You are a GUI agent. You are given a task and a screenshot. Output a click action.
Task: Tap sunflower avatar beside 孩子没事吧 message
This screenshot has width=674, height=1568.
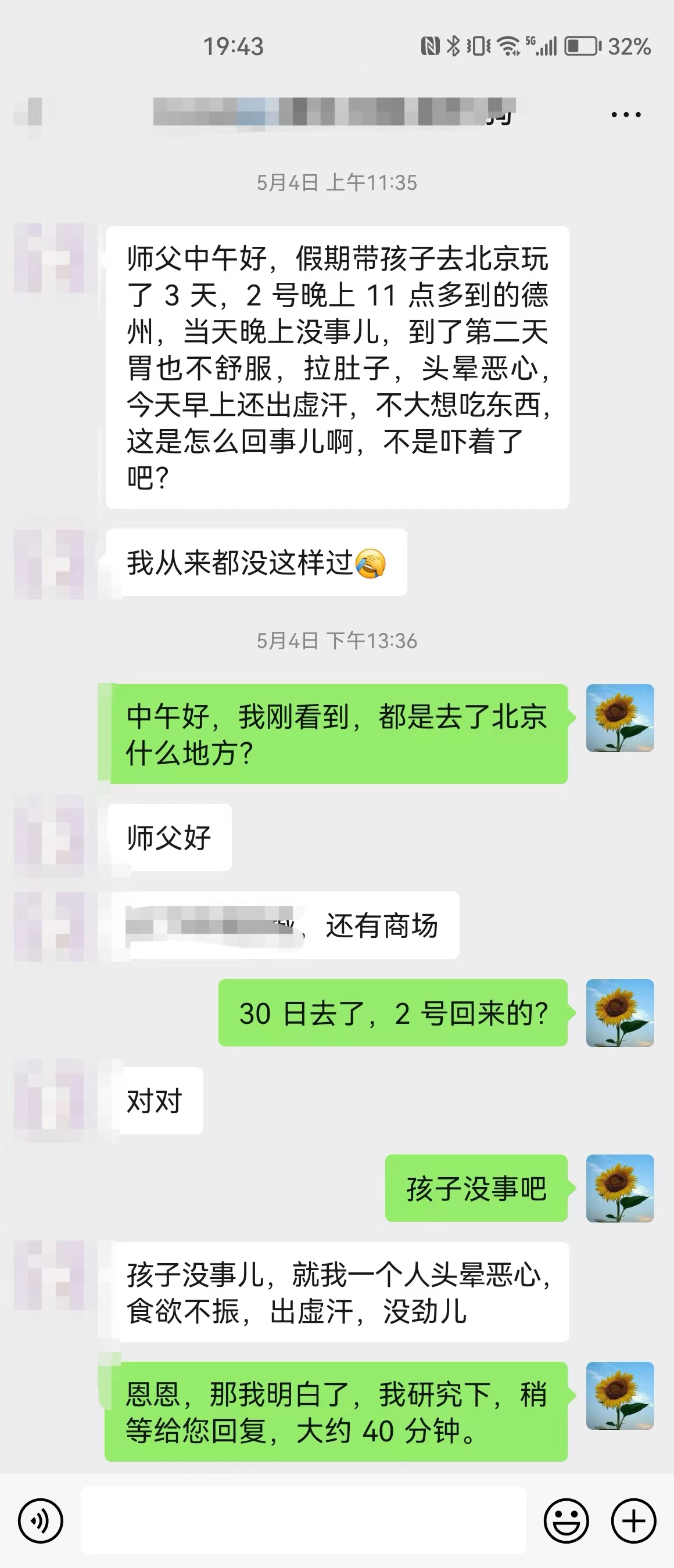620,1188
